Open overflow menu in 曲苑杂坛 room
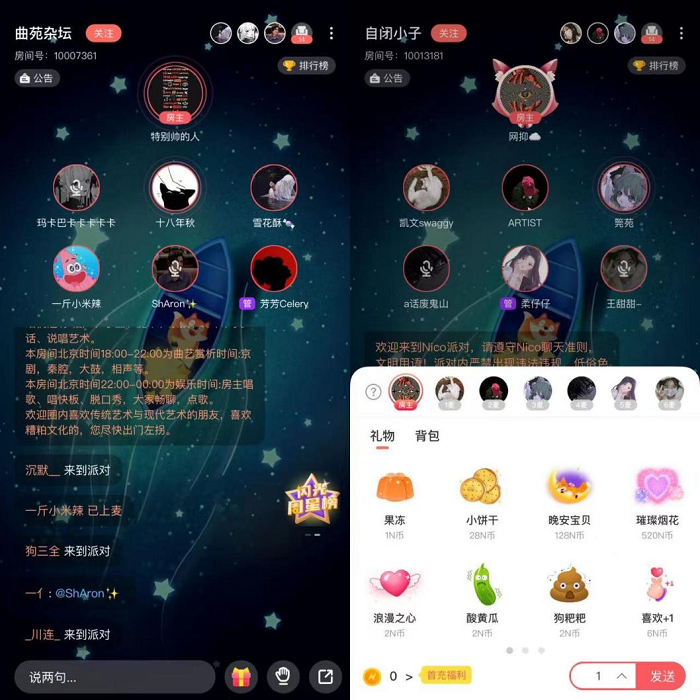Viewport: 700px width, 700px height. [331, 33]
